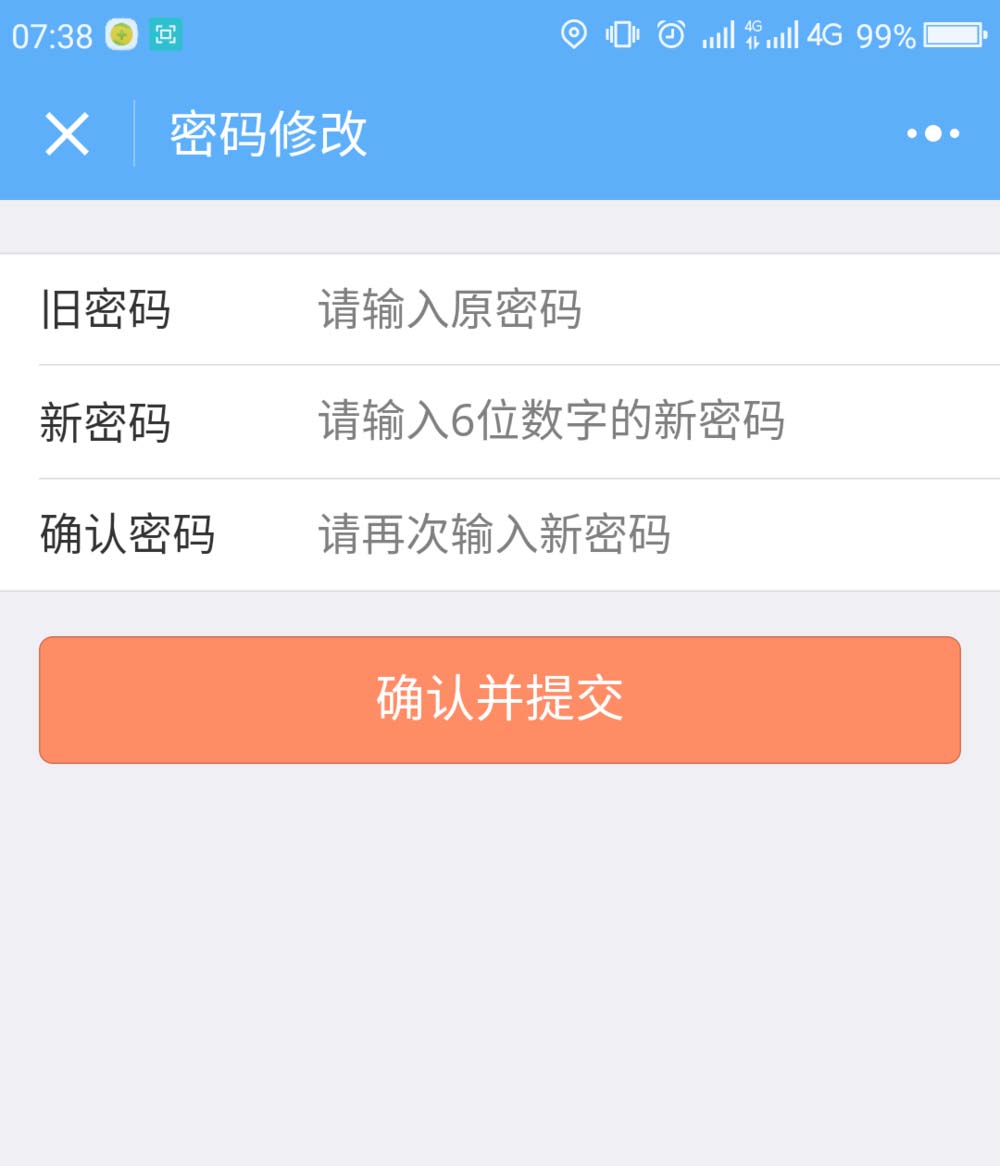Open the three-dot more menu
This screenshot has width=1000, height=1166.
point(932,134)
